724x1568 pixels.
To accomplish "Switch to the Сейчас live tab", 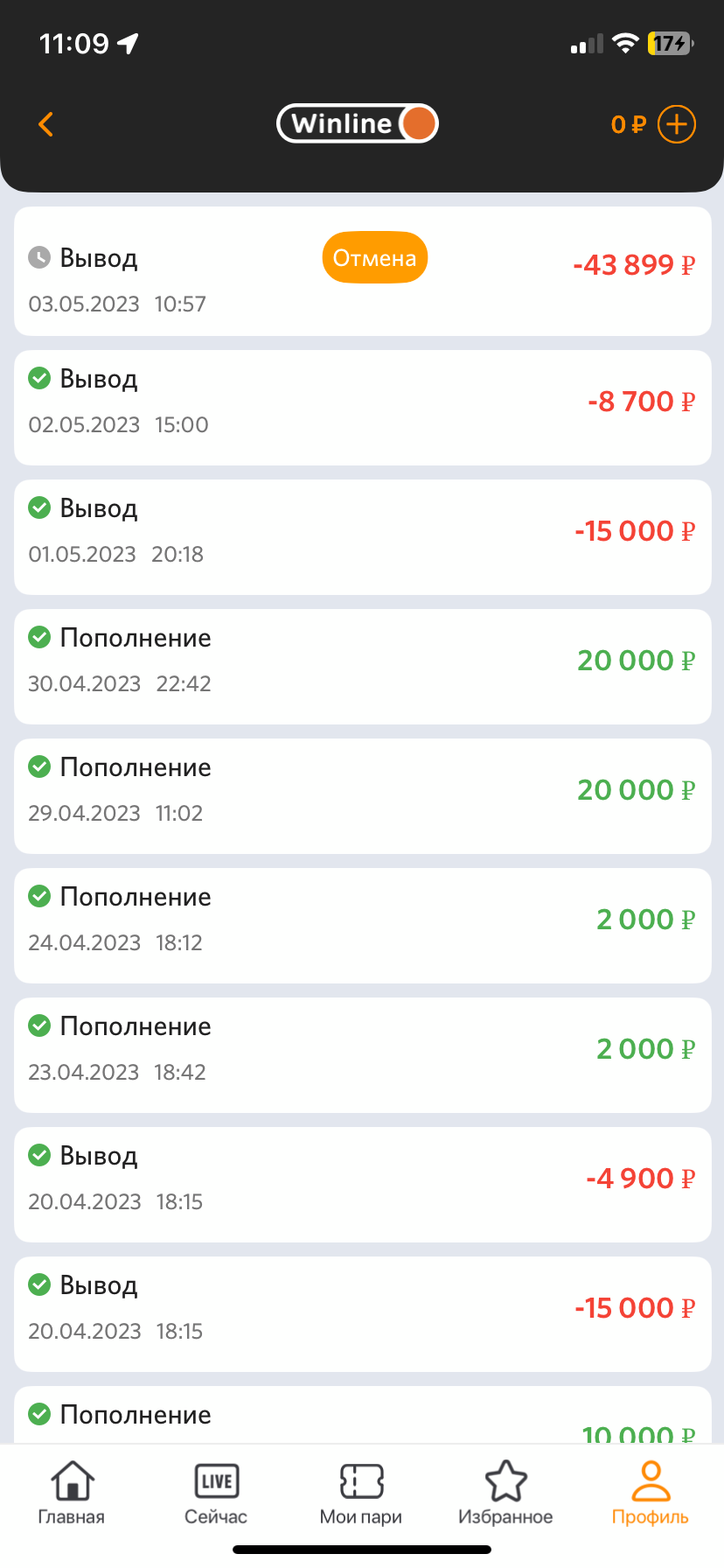I will [x=216, y=1493].
